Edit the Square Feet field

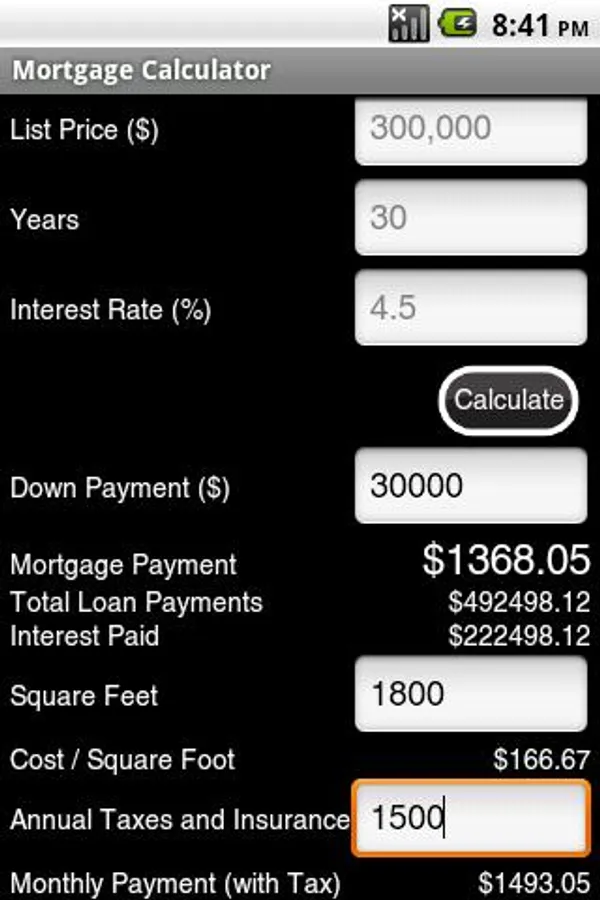[x=470, y=694]
